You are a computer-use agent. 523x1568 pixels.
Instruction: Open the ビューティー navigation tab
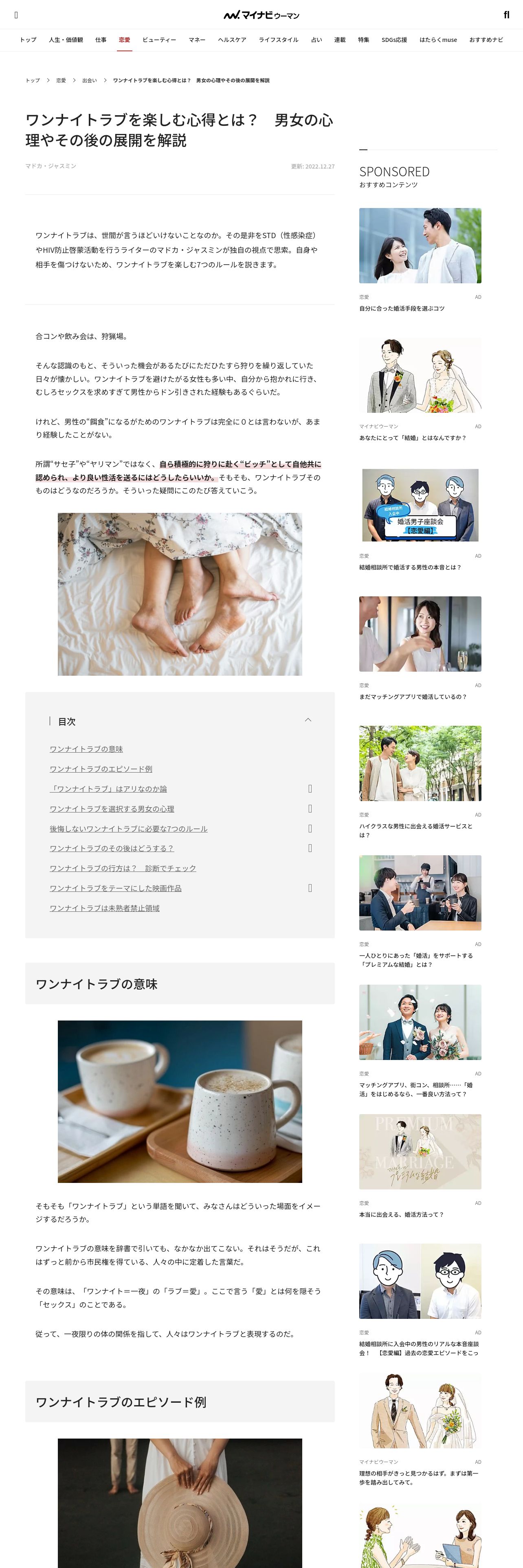point(159,39)
